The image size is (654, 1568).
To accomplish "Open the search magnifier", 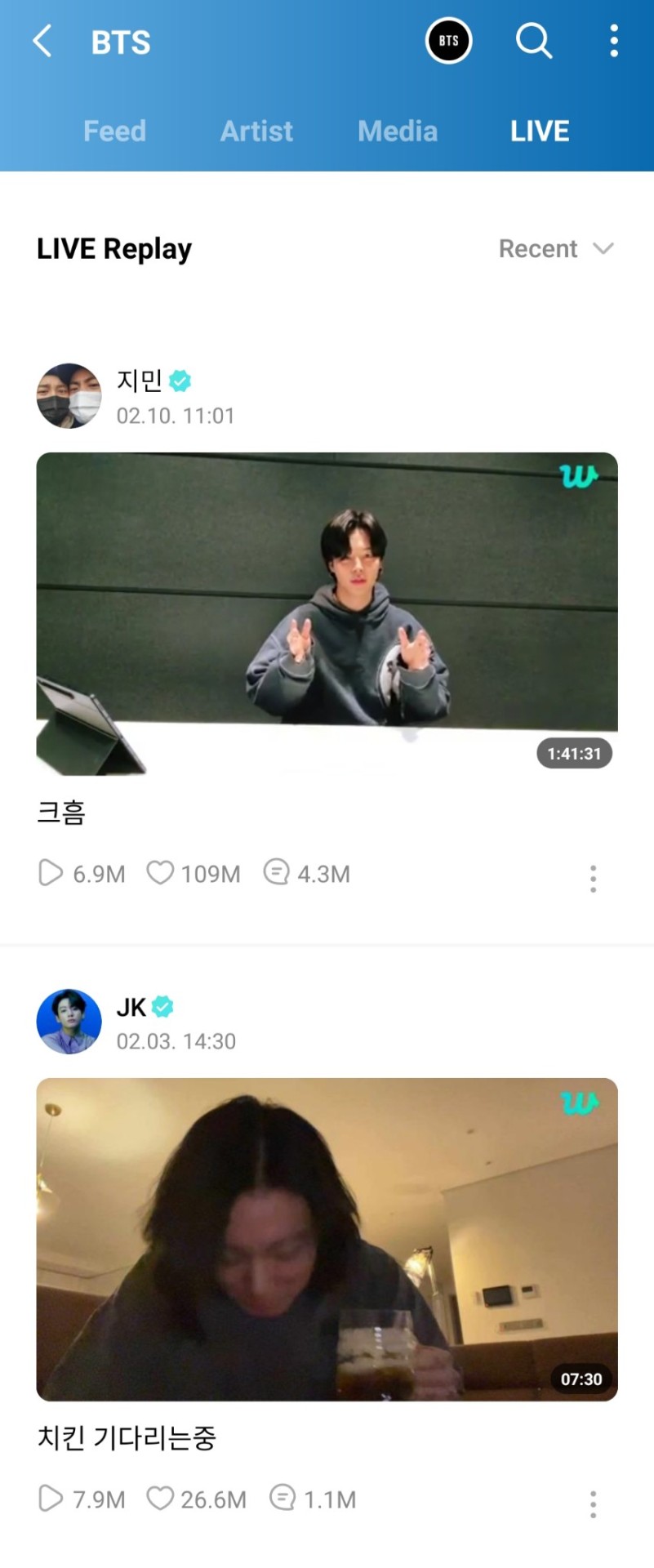I will tap(534, 41).
